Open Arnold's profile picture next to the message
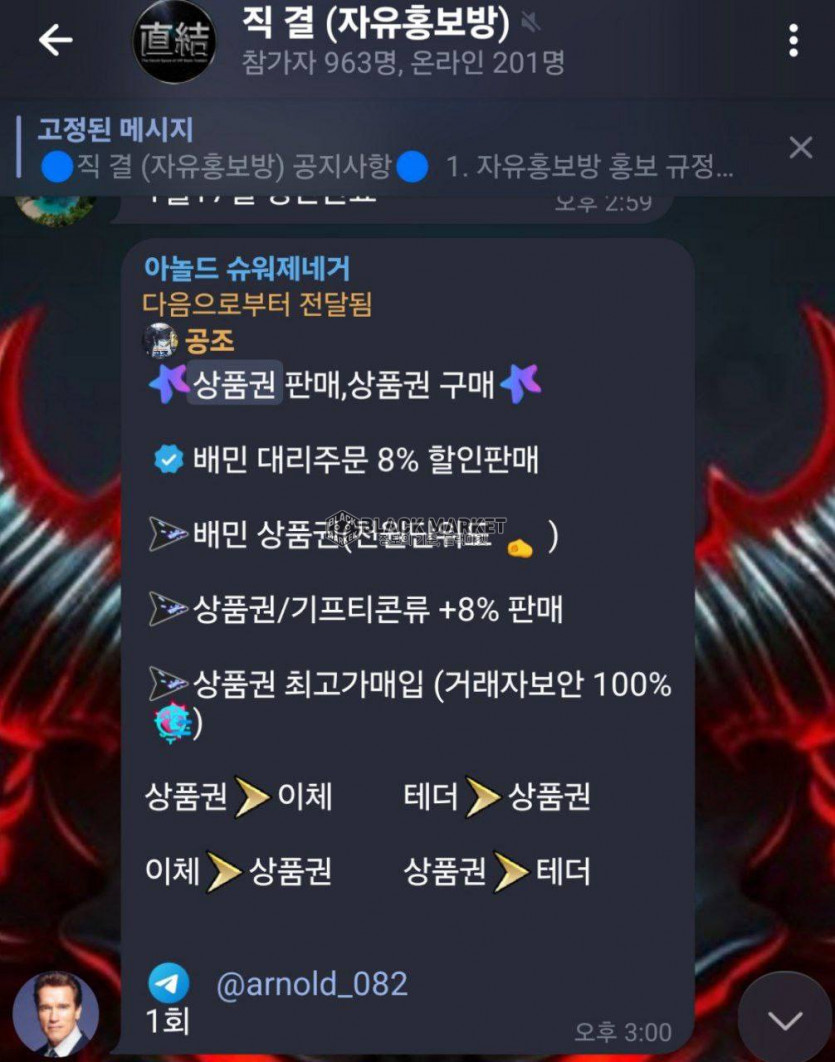The height and width of the screenshot is (1062, 835). pyautogui.click(x=55, y=1012)
